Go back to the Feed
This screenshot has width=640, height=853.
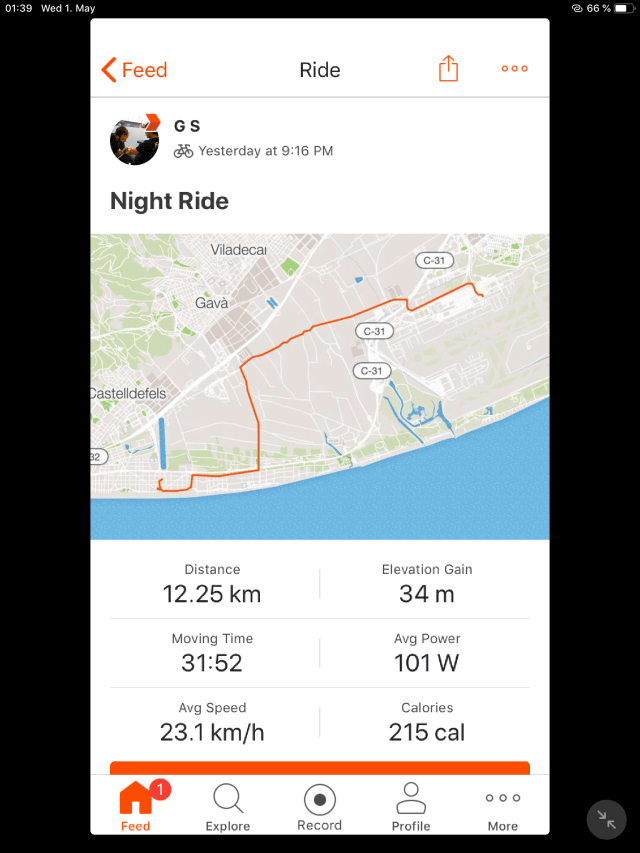pyautogui.click(x=134, y=70)
